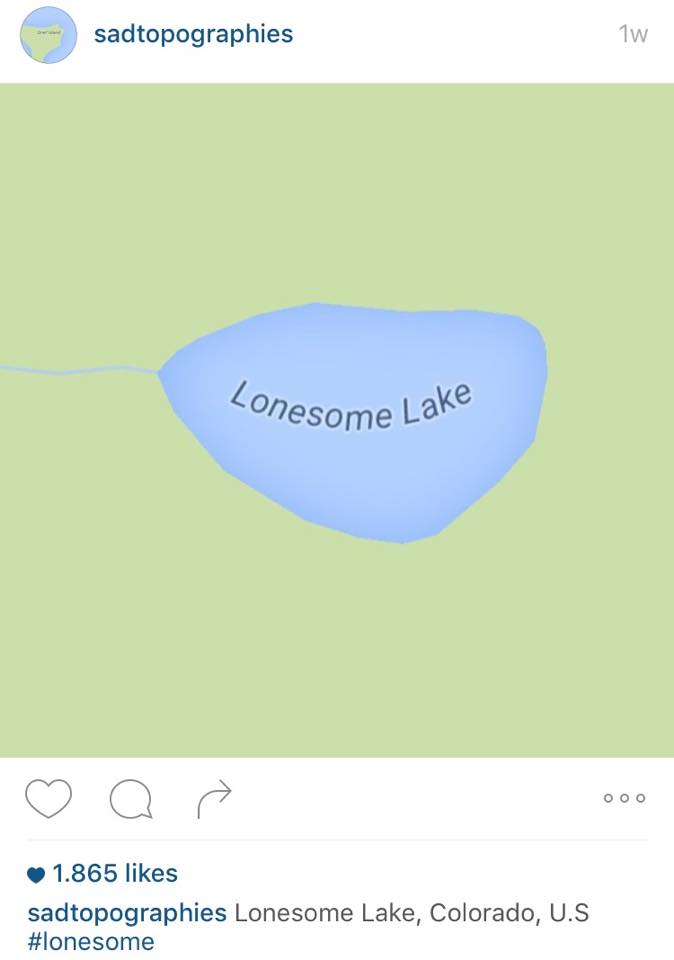The width and height of the screenshot is (674, 960).
Task: Open sadtopographies profile picture
Action: click(x=48, y=35)
